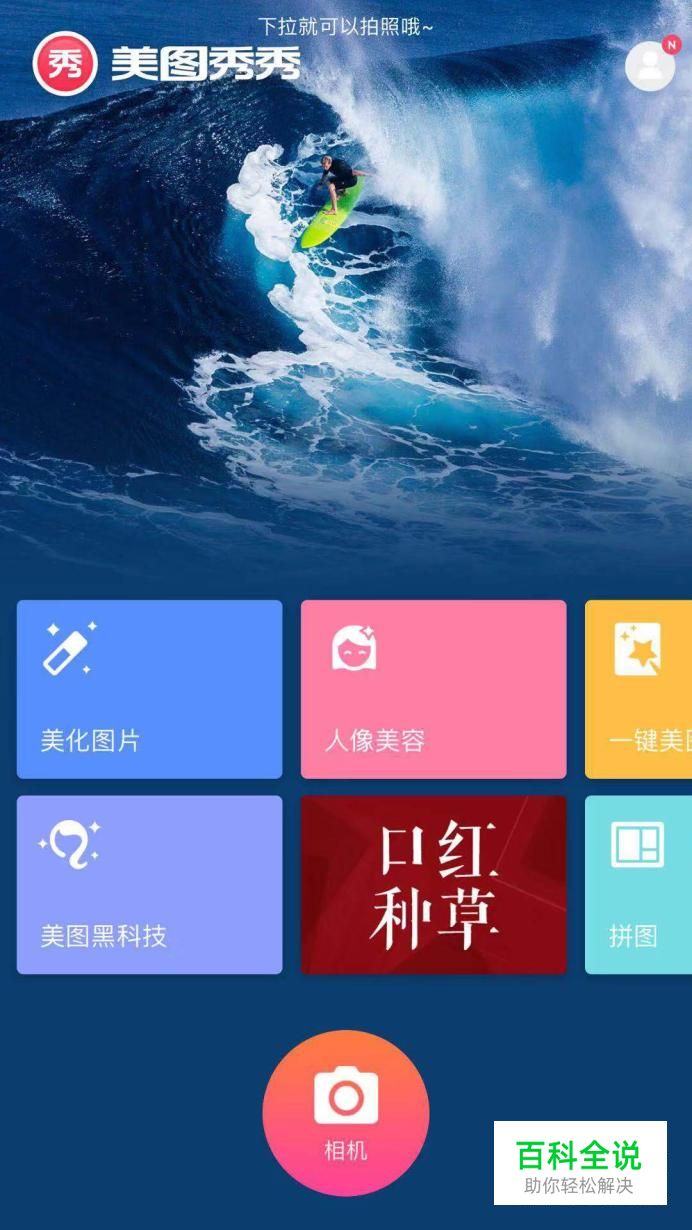
Task: Open the 拼图 collage tile
Action: [640, 884]
